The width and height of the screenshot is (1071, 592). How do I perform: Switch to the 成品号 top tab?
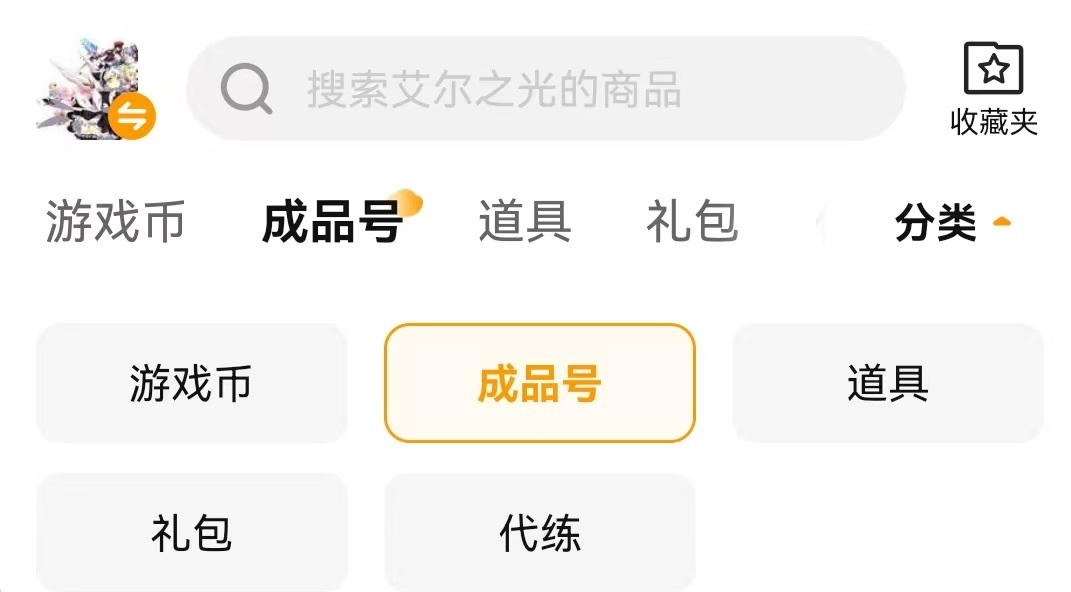pos(332,222)
